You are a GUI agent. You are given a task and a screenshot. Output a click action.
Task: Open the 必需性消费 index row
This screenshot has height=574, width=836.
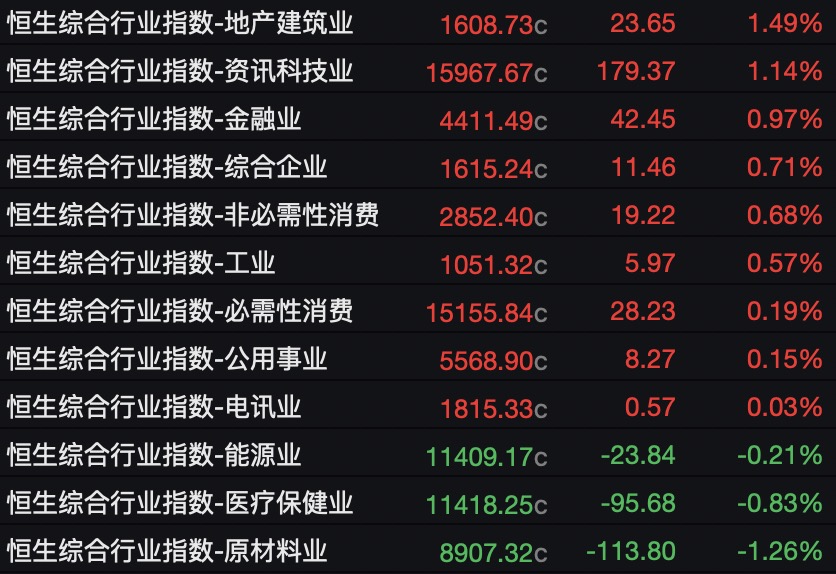(x=180, y=311)
